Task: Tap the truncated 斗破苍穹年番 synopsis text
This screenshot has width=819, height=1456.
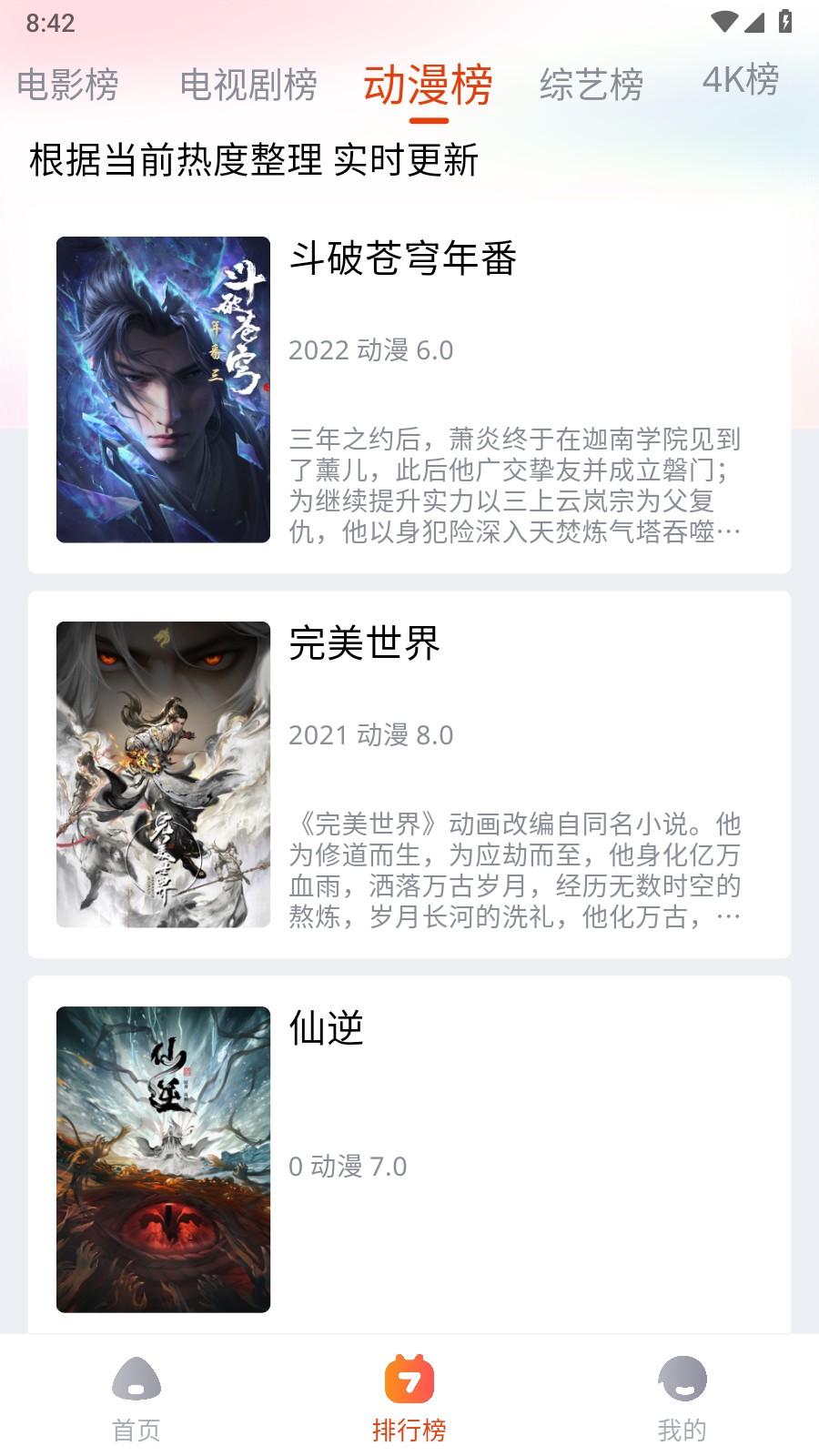Action: pos(514,487)
